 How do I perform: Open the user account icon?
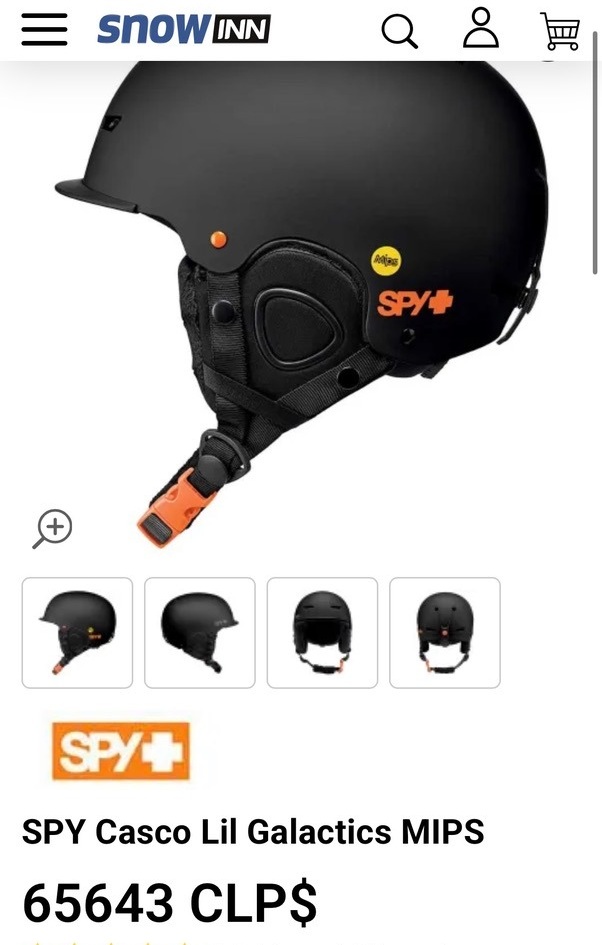tap(480, 29)
